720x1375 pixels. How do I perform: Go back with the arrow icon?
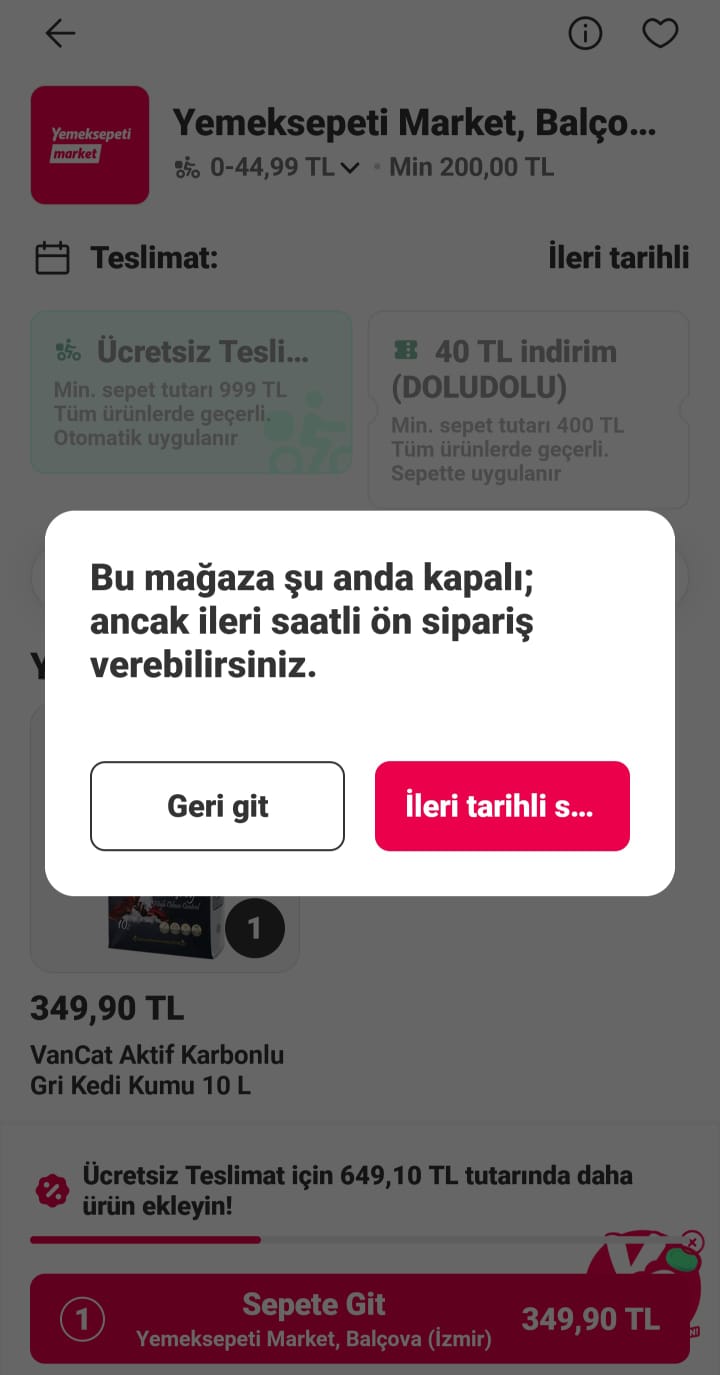point(60,34)
